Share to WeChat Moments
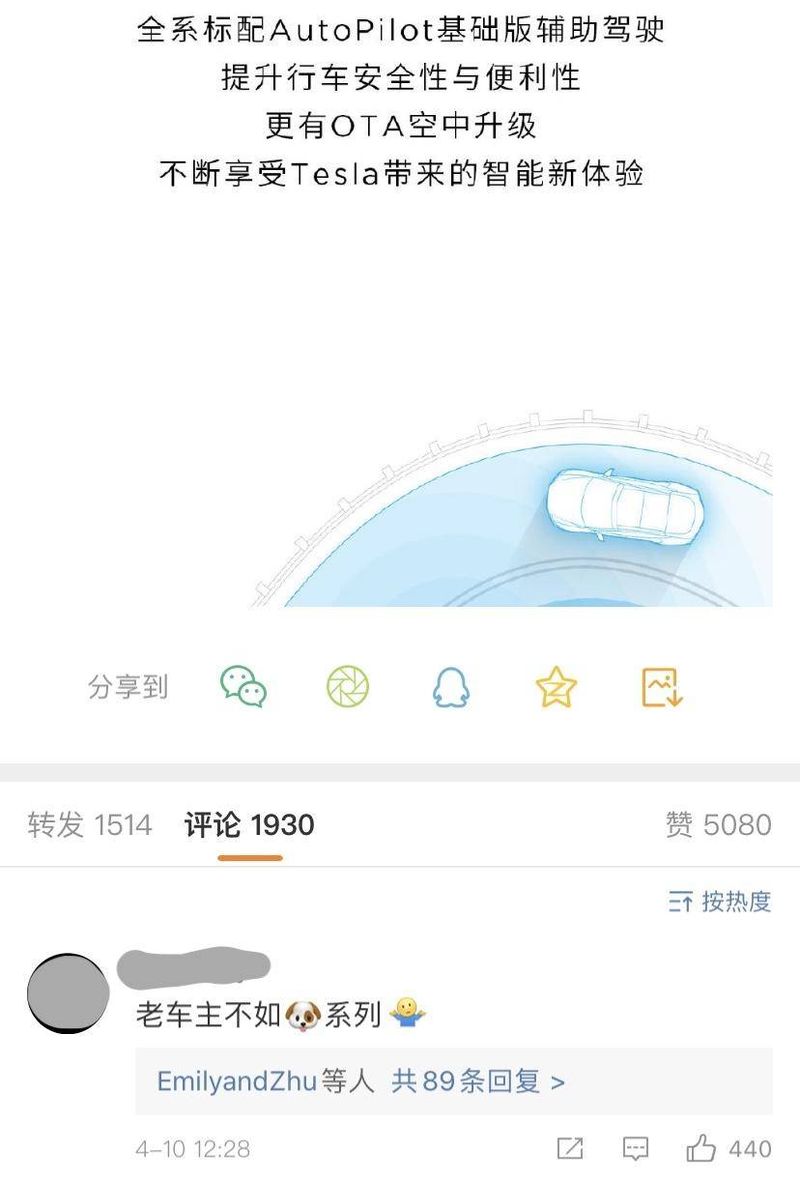 point(348,687)
